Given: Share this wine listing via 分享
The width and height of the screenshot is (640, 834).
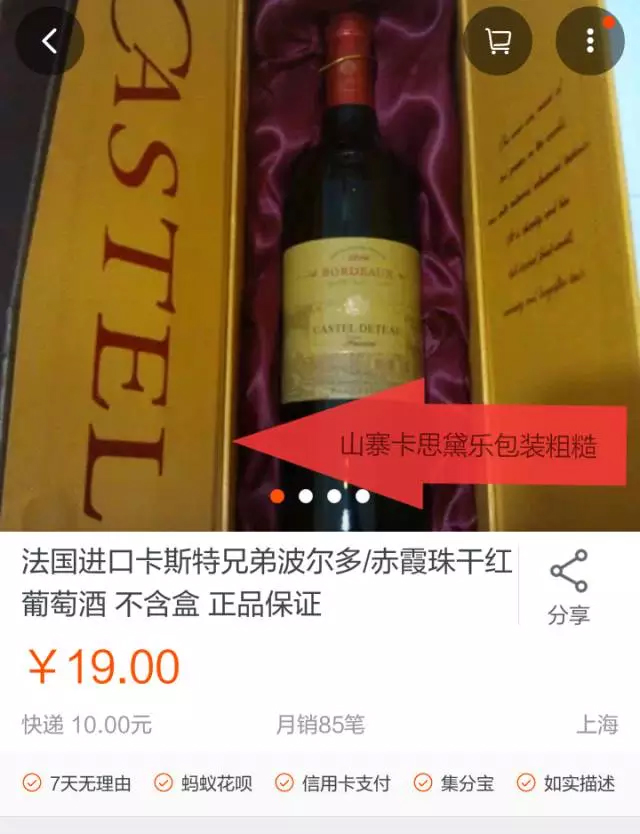Looking at the screenshot, I should point(568,589).
